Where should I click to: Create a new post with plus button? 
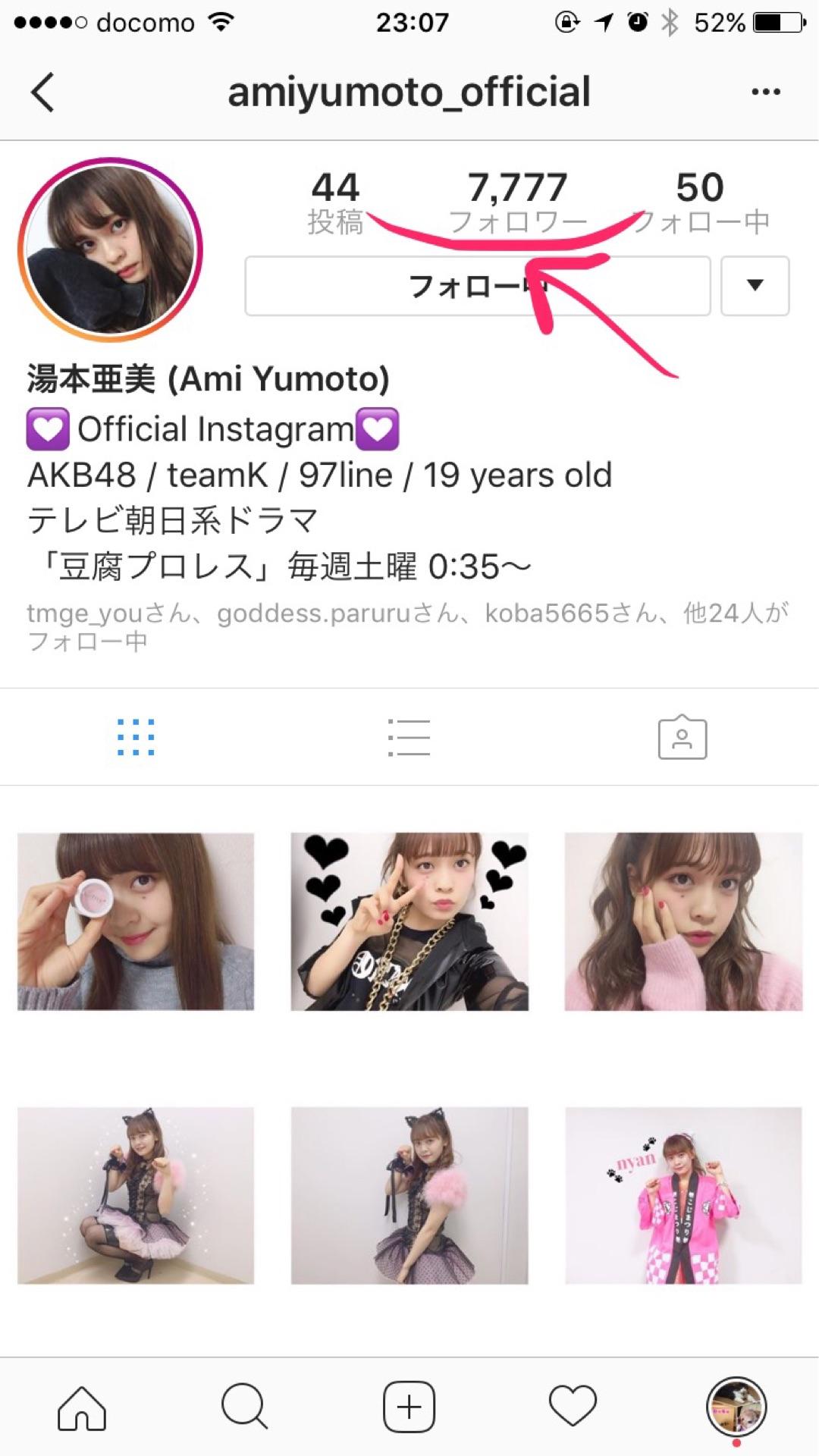pyautogui.click(x=409, y=1407)
